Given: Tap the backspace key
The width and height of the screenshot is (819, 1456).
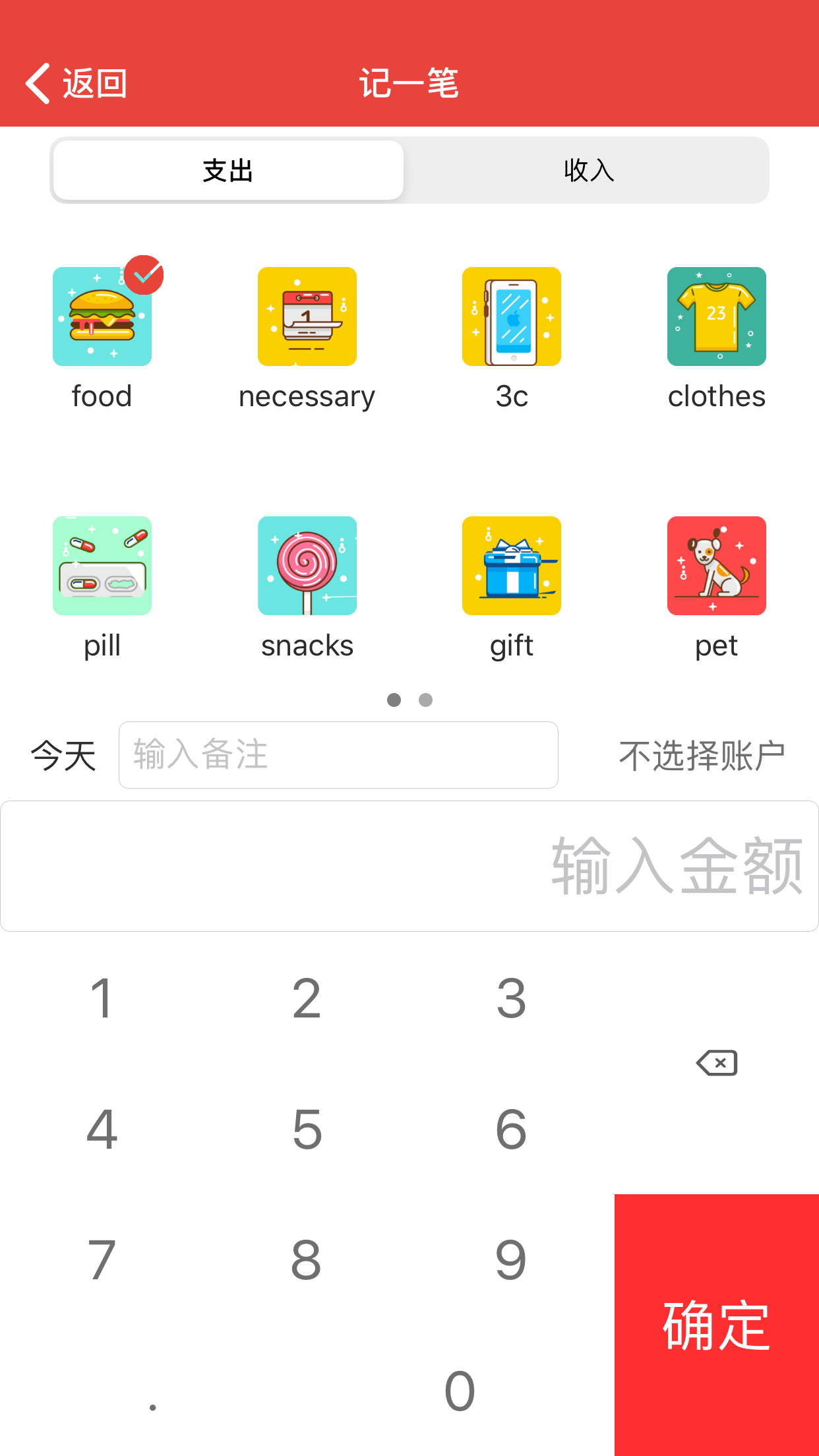Looking at the screenshot, I should (x=717, y=1063).
